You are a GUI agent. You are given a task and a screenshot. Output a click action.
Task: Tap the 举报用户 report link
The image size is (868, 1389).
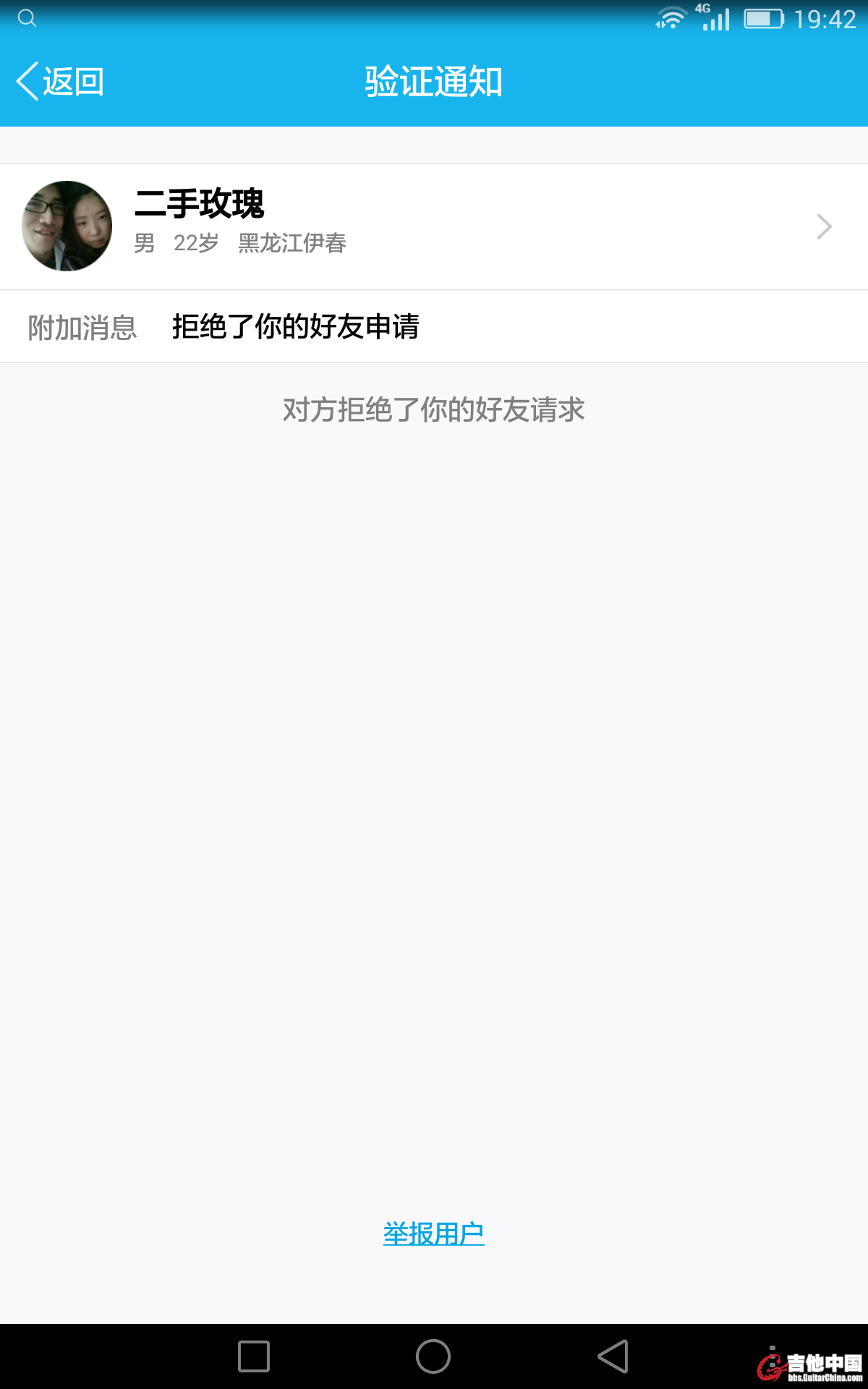[x=433, y=1233]
